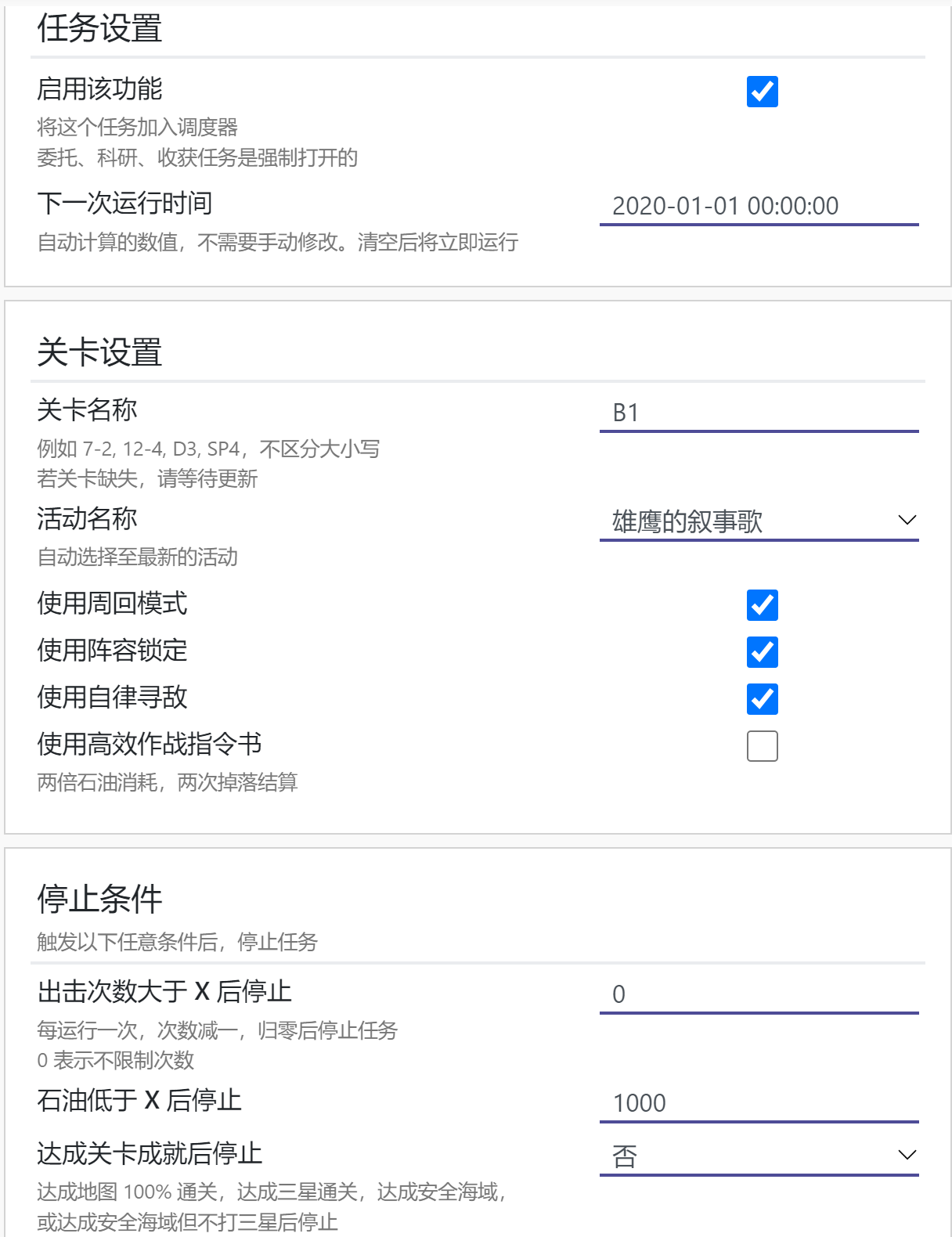Click the 关卡设置 section heading

click(99, 350)
